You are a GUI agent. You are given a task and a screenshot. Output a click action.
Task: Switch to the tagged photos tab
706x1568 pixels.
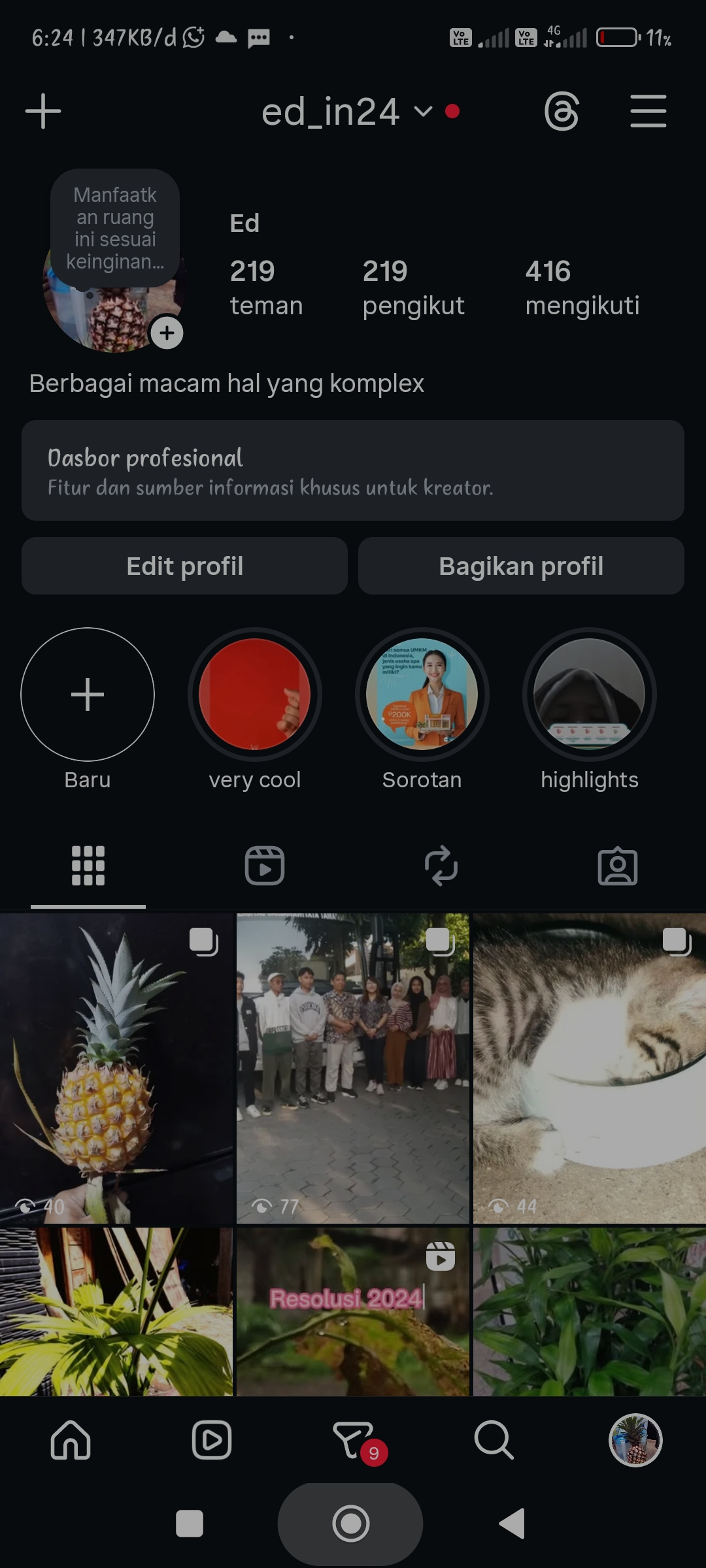click(x=618, y=866)
